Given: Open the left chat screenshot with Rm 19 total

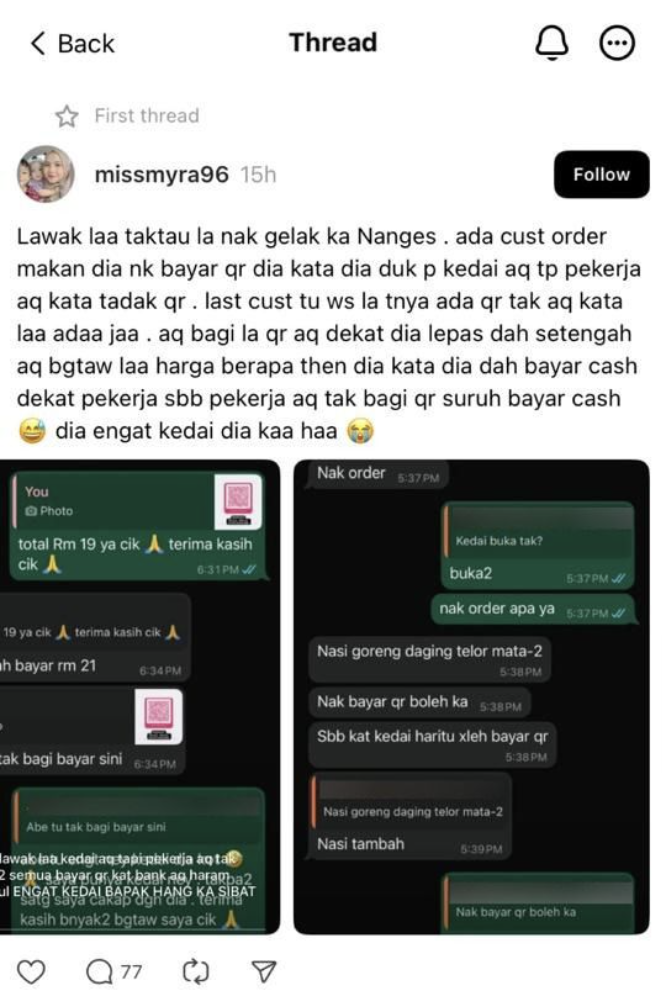Looking at the screenshot, I should [140, 697].
